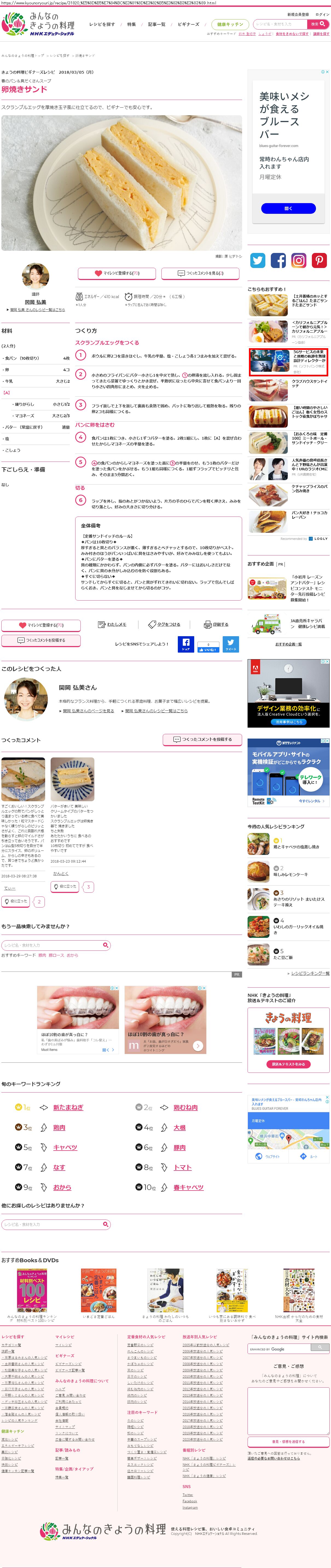
Task: Tweet the recipe with ツイート button
Action: click(x=231, y=644)
